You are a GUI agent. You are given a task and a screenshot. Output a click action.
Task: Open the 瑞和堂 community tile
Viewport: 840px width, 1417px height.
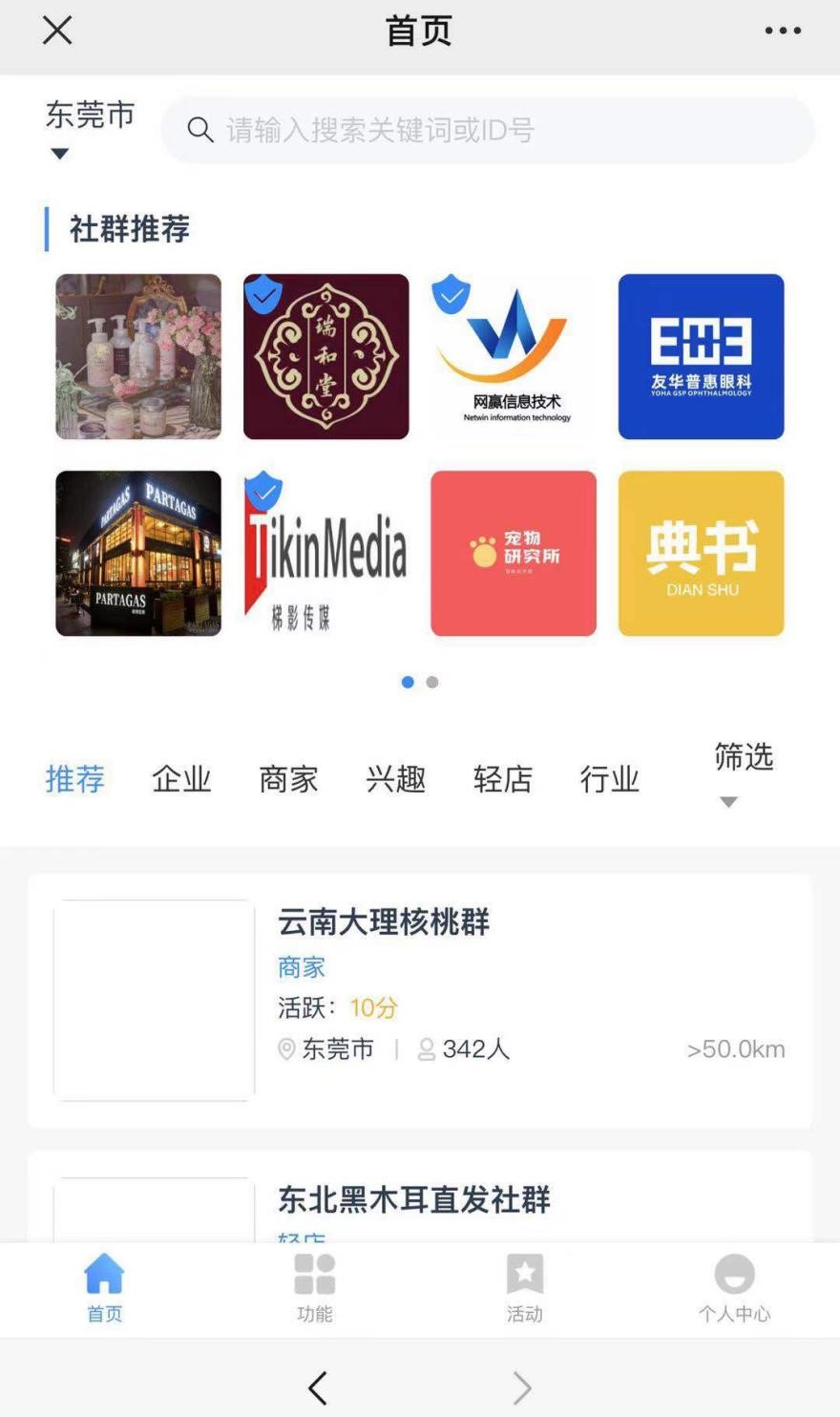coord(325,356)
